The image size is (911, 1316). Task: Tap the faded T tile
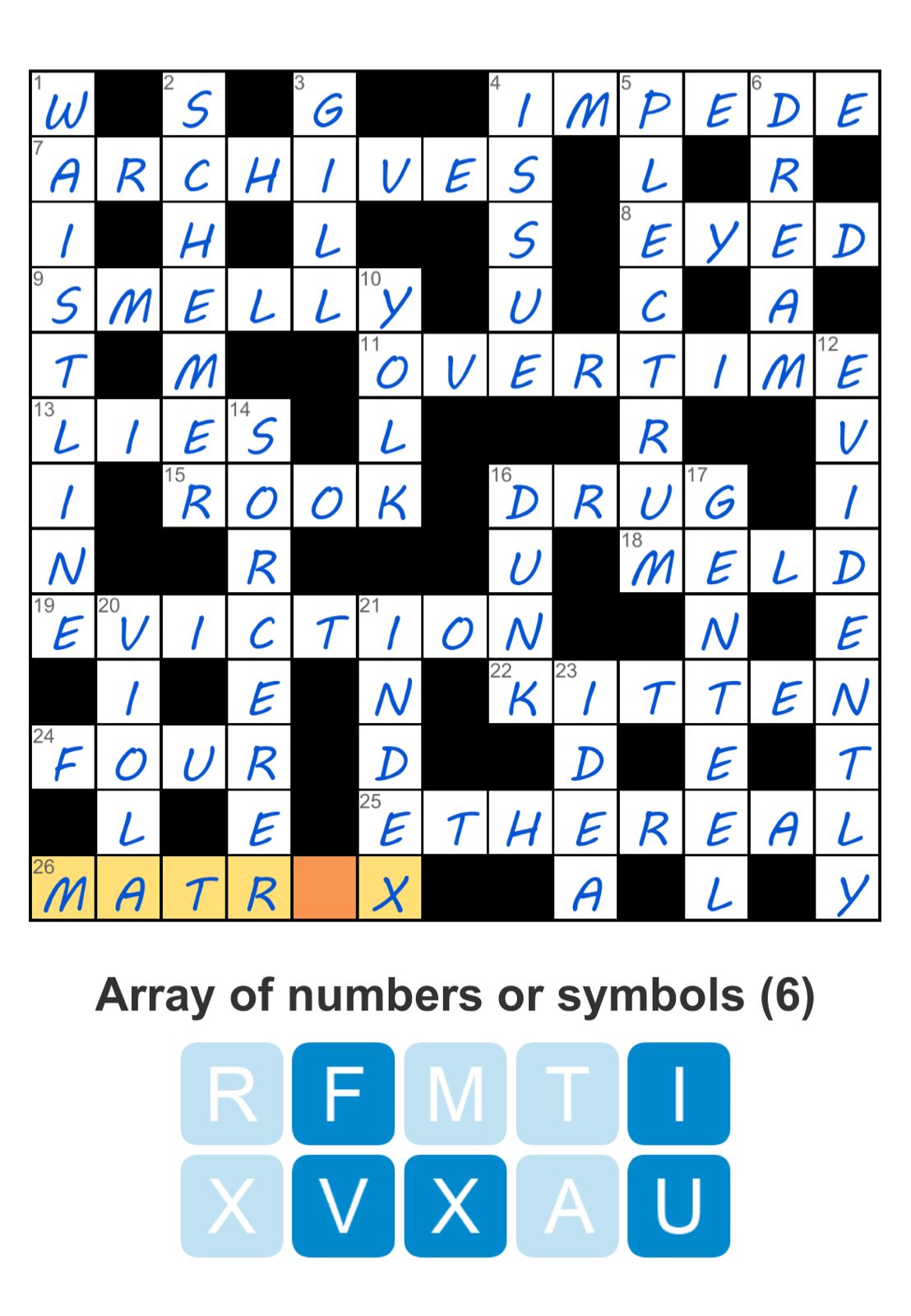566,1093
